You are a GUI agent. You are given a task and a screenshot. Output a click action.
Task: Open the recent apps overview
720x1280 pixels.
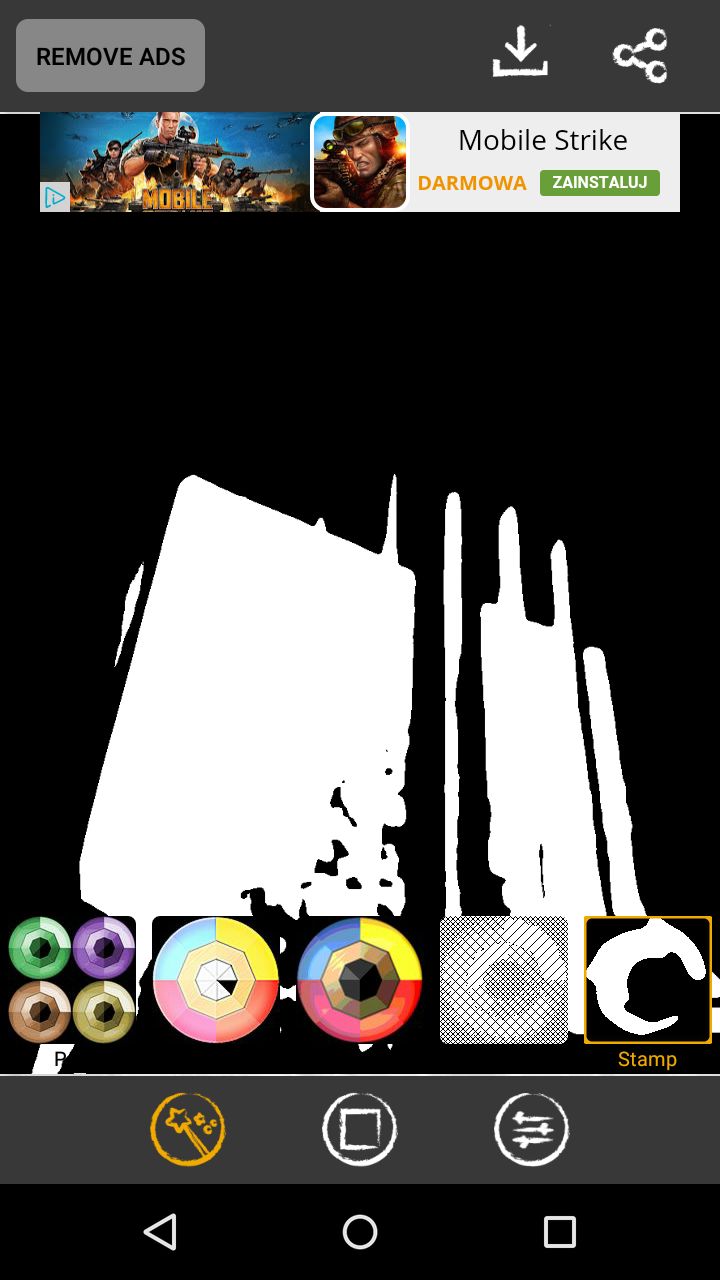[560, 1232]
